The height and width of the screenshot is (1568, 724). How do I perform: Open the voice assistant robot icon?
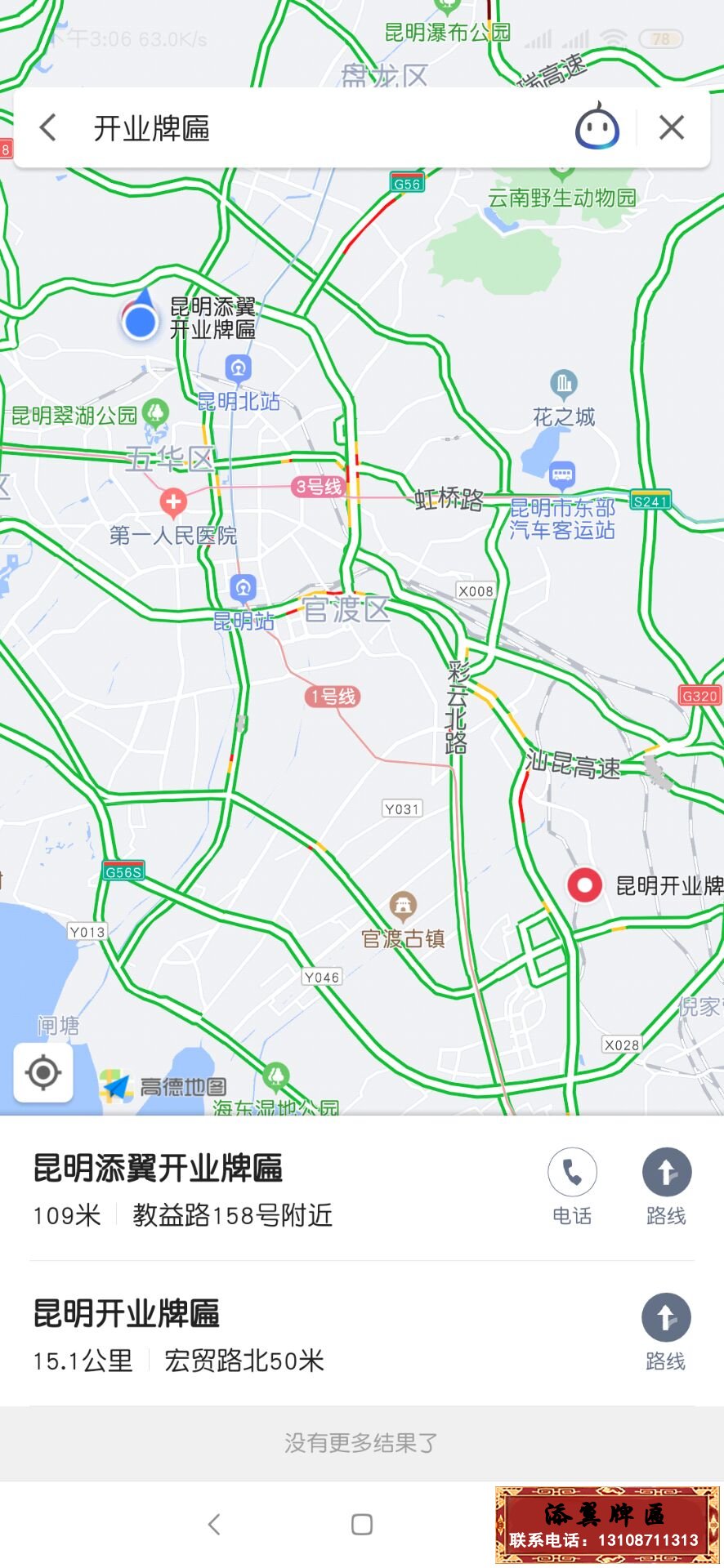point(597,127)
